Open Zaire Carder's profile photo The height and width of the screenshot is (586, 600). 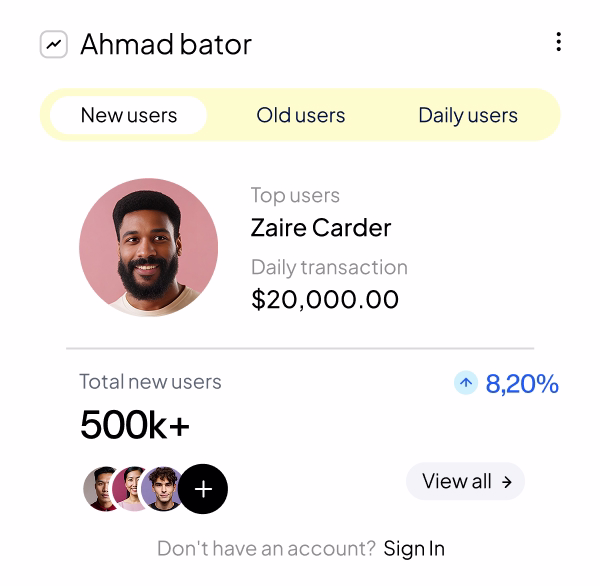point(148,248)
